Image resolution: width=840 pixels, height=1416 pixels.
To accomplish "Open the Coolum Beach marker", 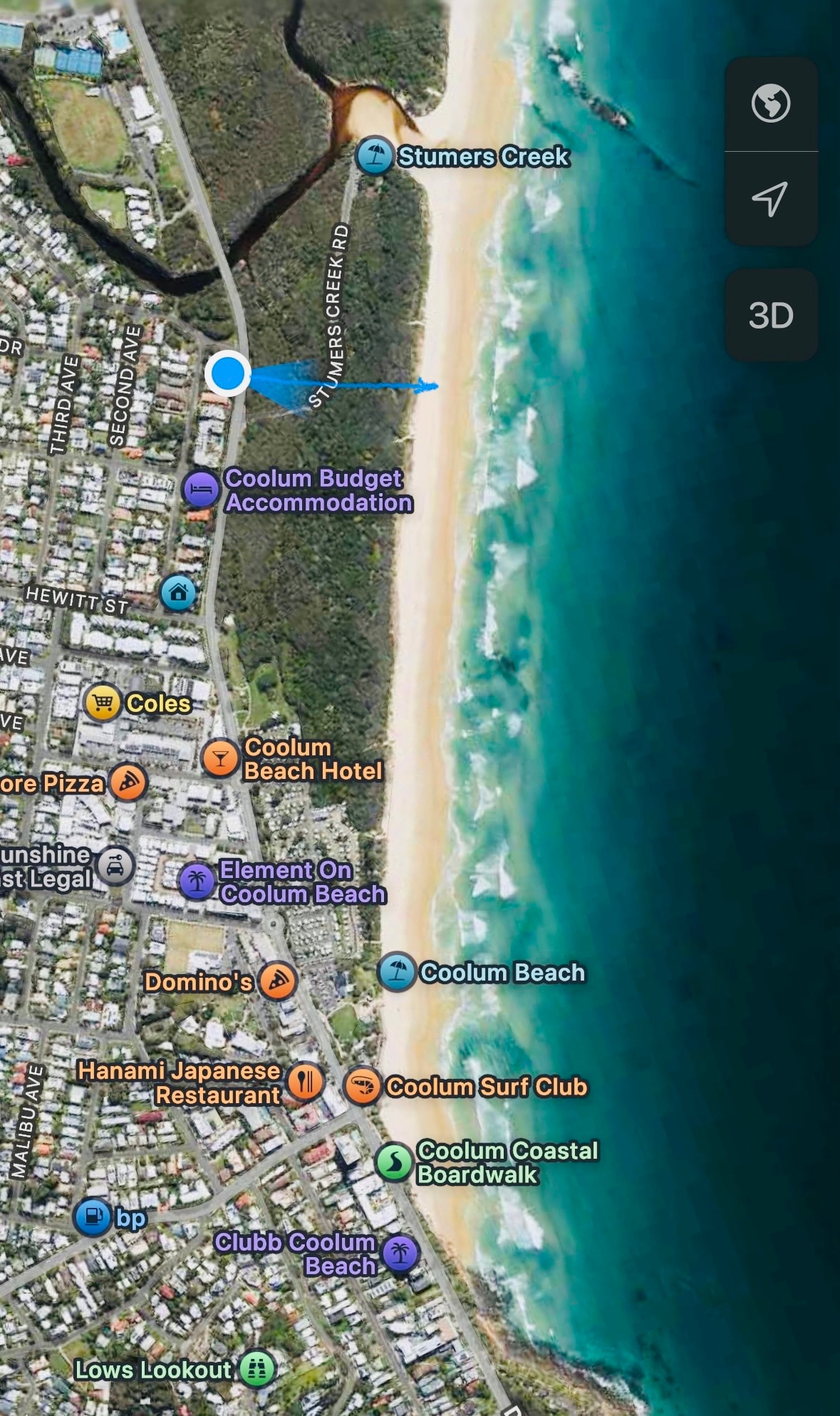I will point(397,971).
